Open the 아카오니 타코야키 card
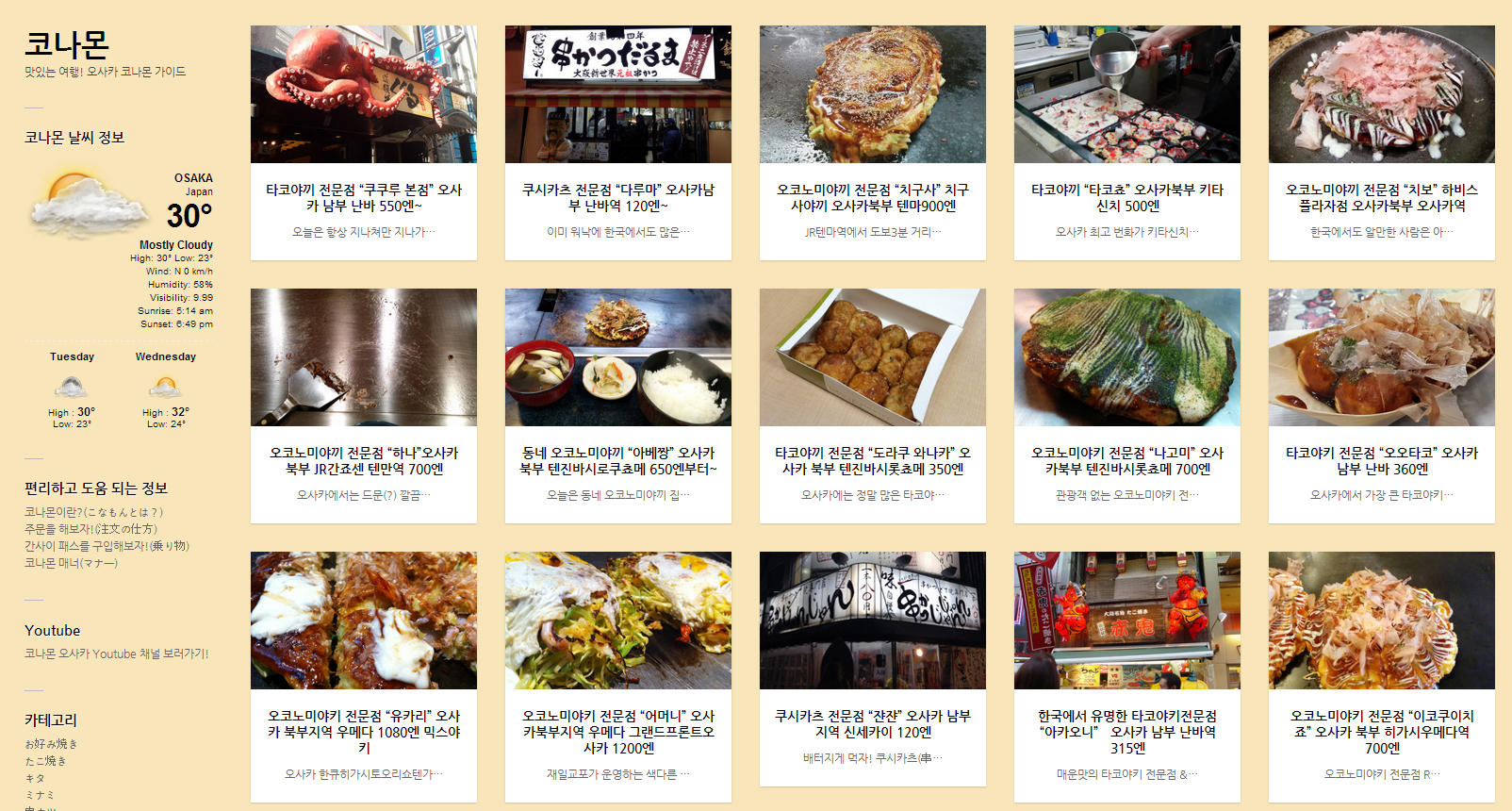Image resolution: width=1512 pixels, height=811 pixels. click(1126, 731)
